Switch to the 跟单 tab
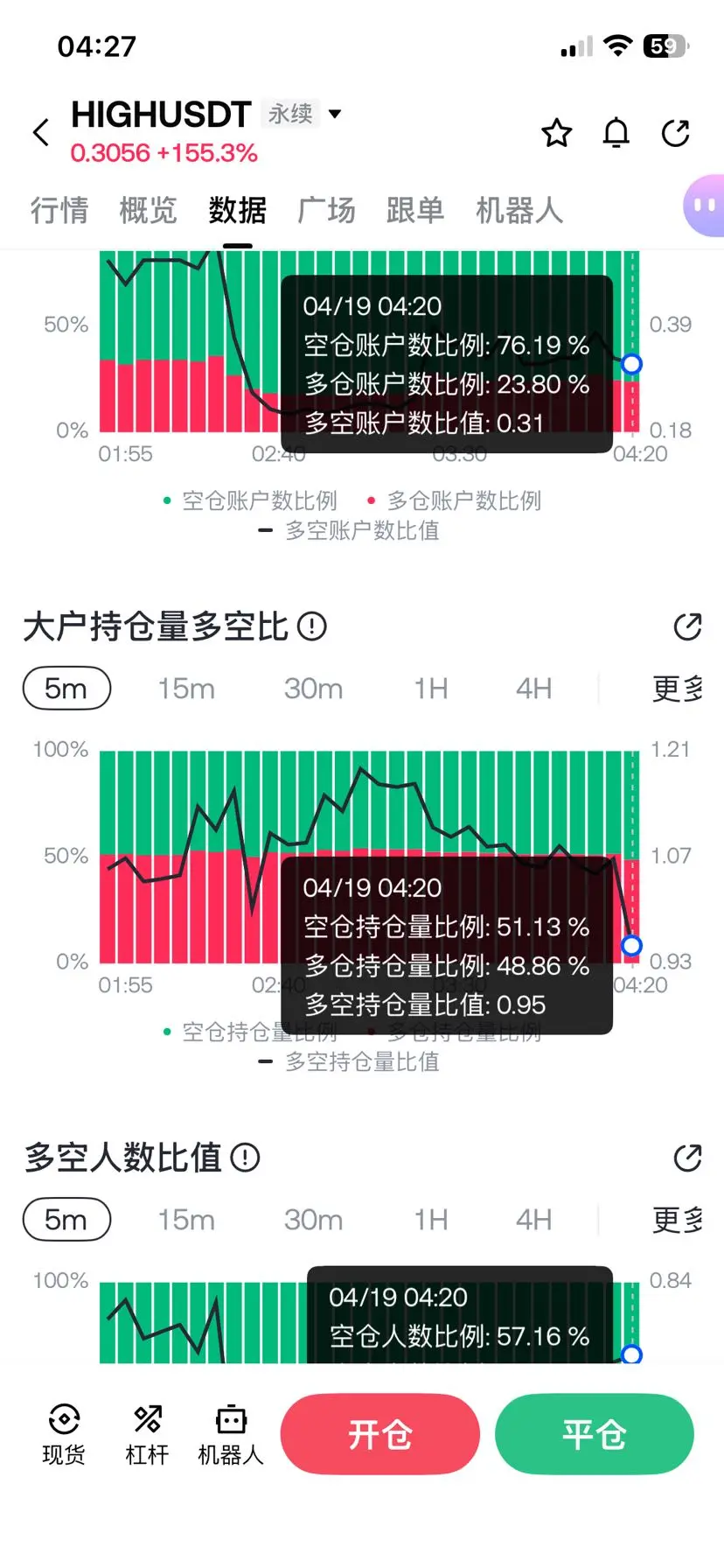Image resolution: width=724 pixels, height=1568 pixels. point(415,210)
